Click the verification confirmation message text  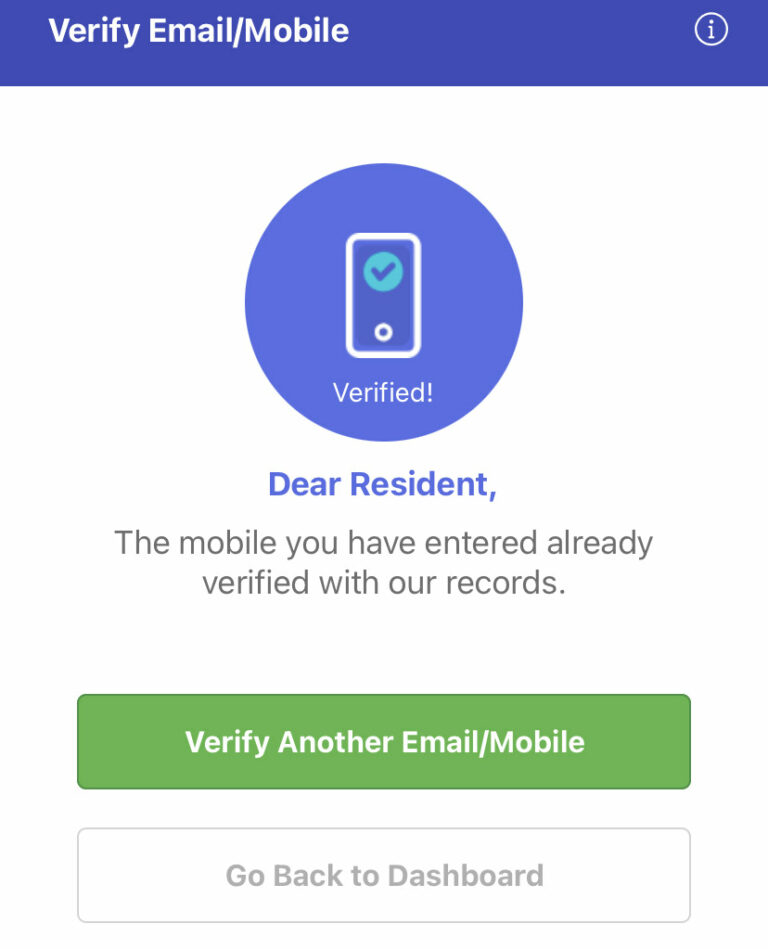pos(384,562)
